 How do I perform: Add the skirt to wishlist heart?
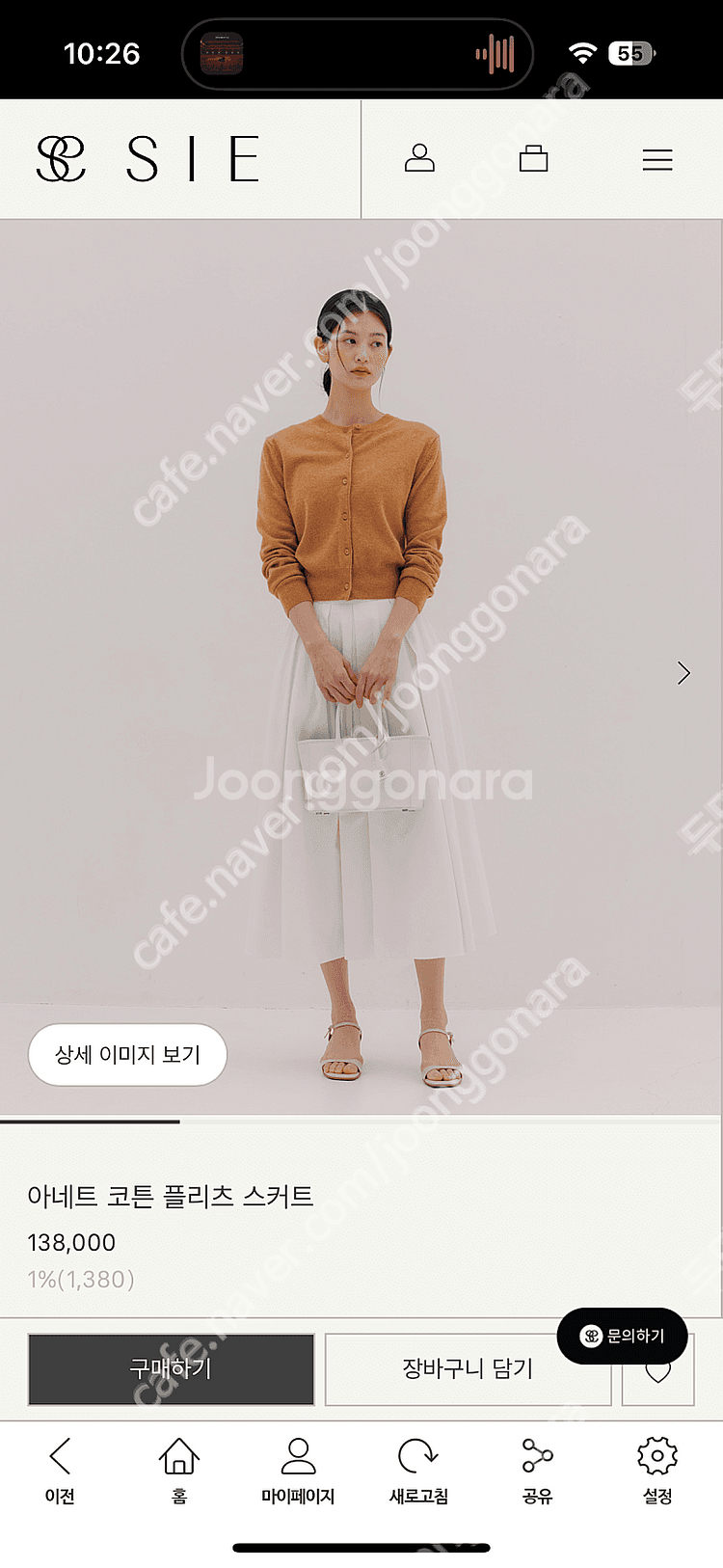[x=658, y=1373]
